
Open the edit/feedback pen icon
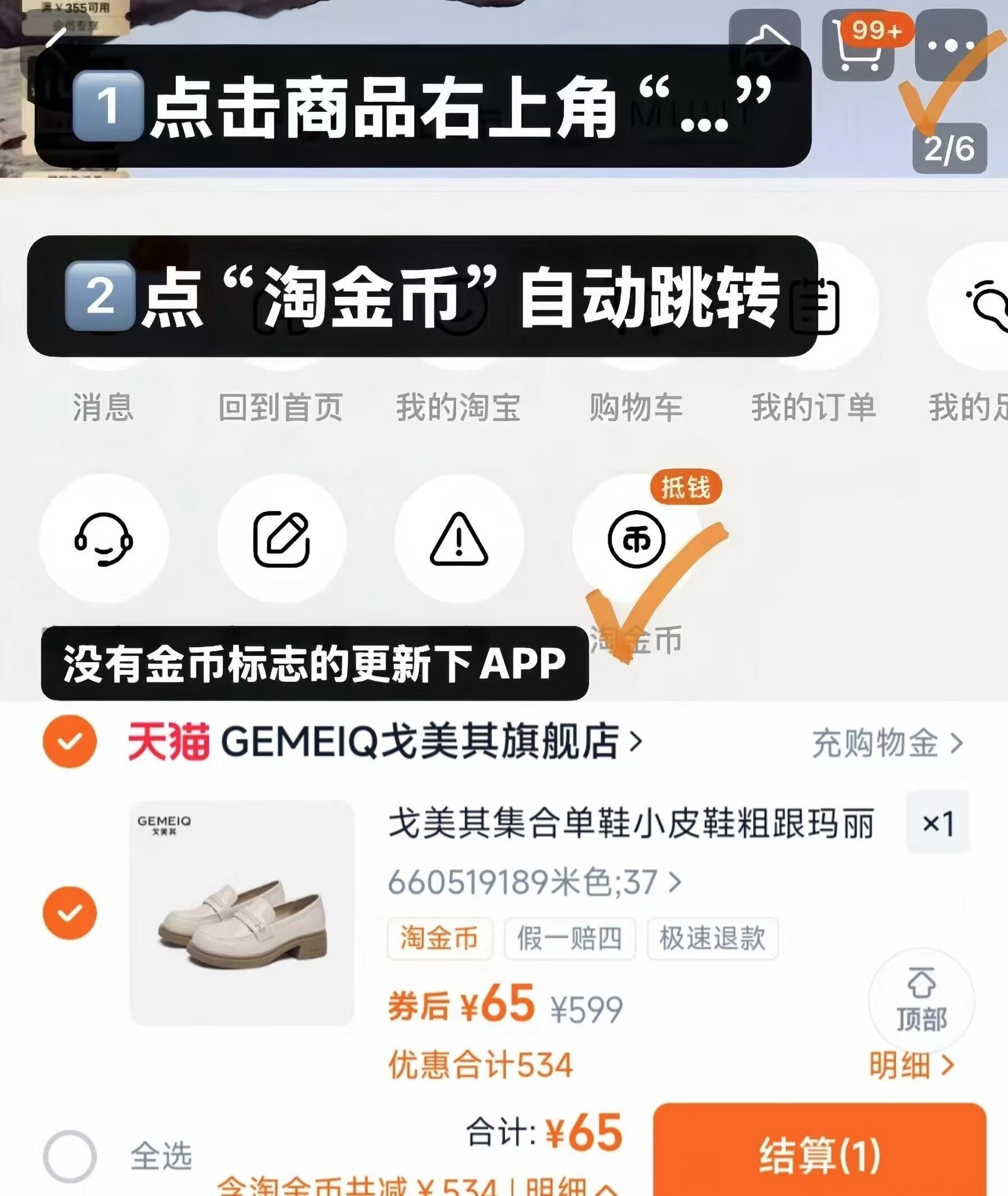[x=283, y=540]
